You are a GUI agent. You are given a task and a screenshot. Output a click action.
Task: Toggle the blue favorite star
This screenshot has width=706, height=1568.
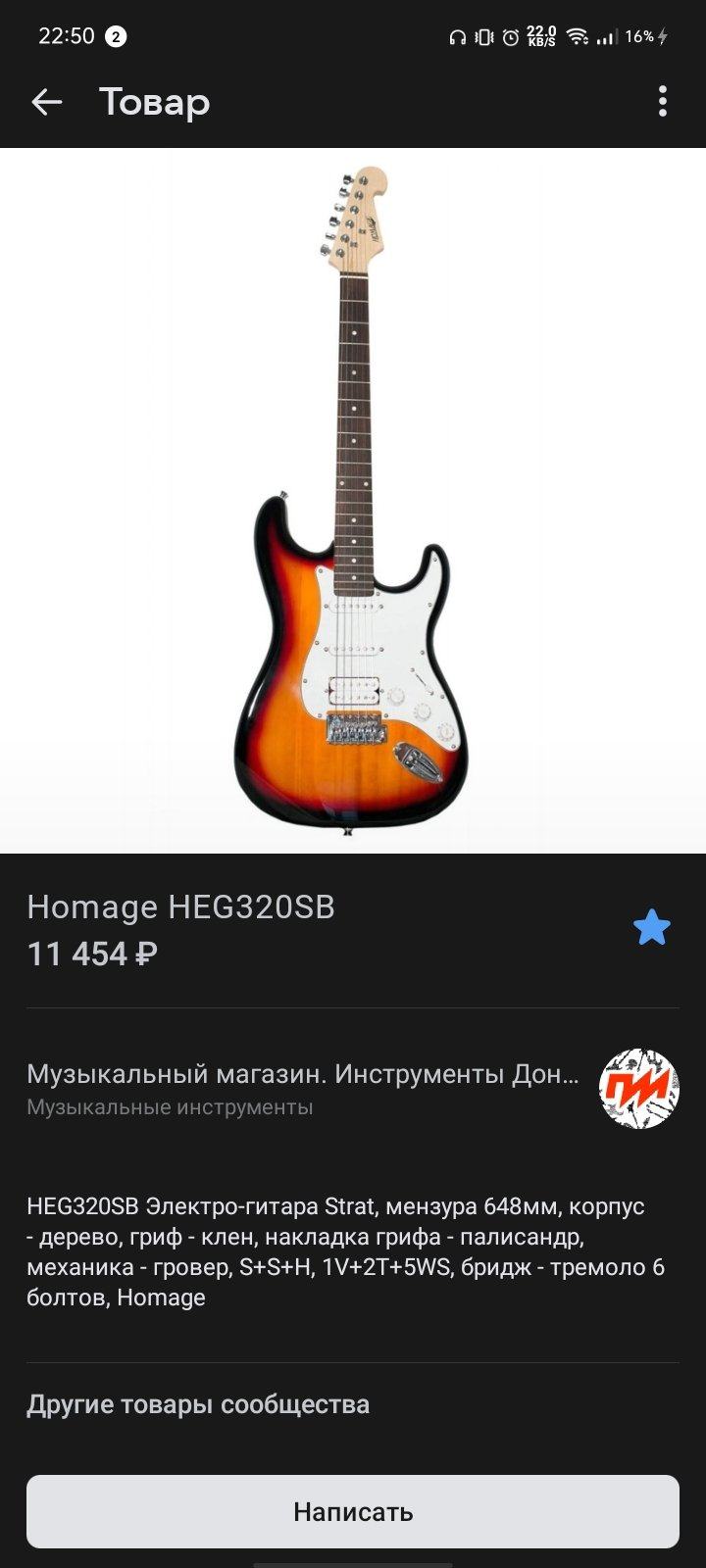click(x=651, y=927)
